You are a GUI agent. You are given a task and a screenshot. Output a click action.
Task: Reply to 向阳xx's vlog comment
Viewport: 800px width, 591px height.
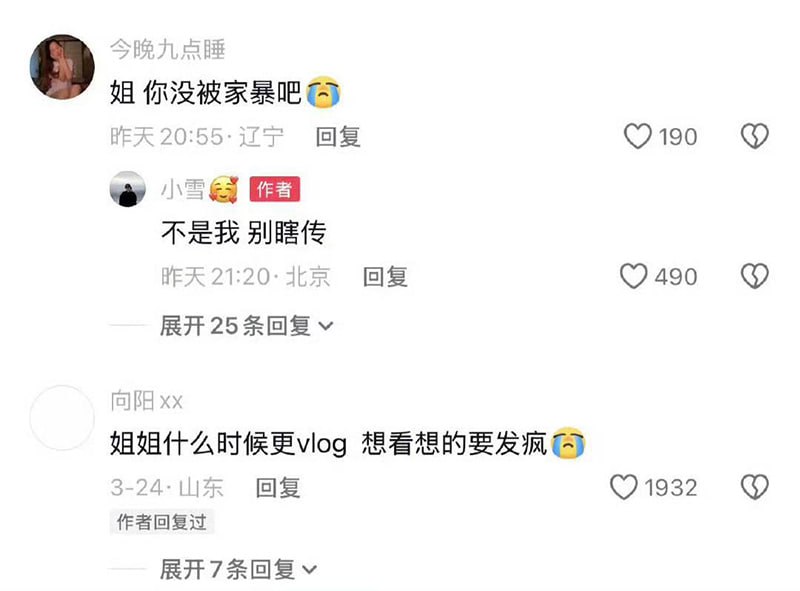click(278, 487)
